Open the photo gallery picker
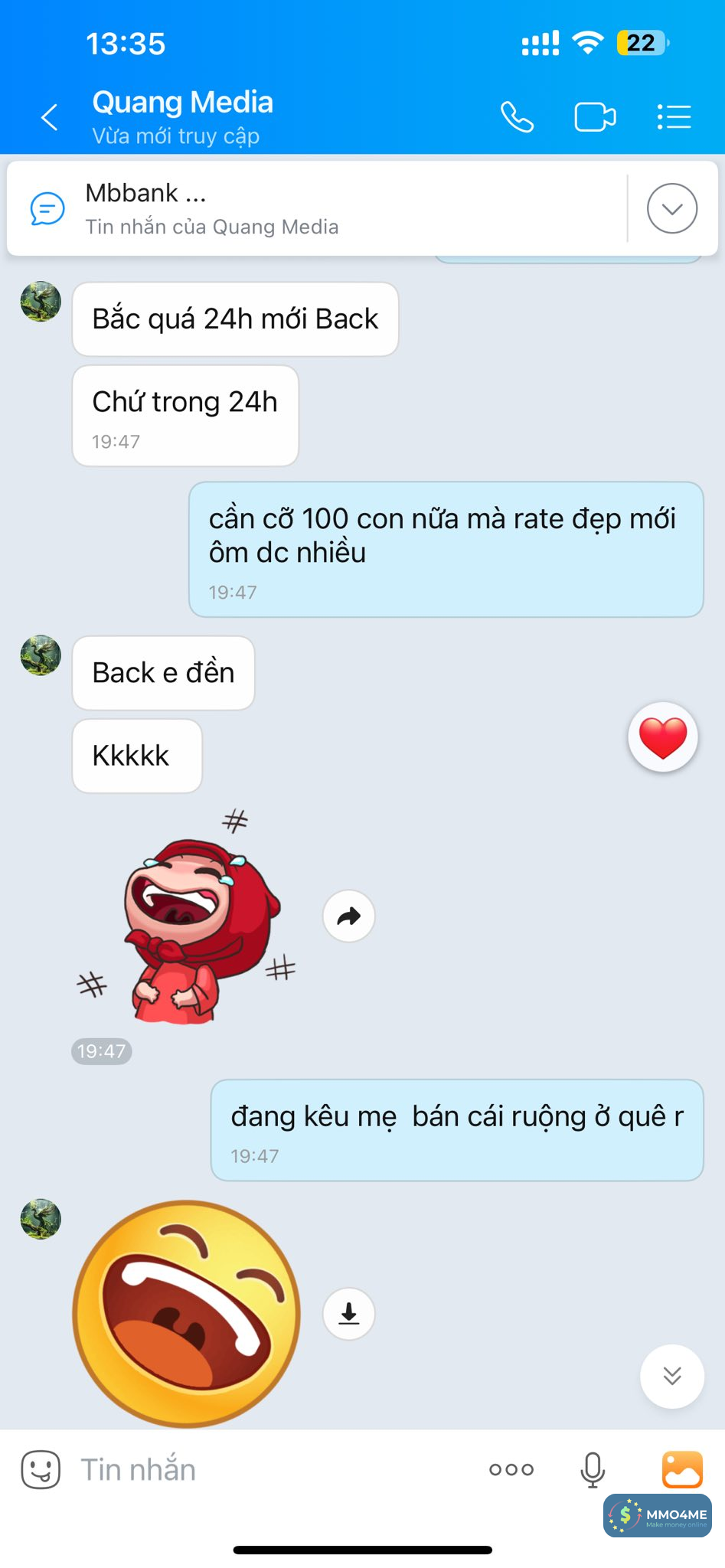725x1568 pixels. 681,1469
